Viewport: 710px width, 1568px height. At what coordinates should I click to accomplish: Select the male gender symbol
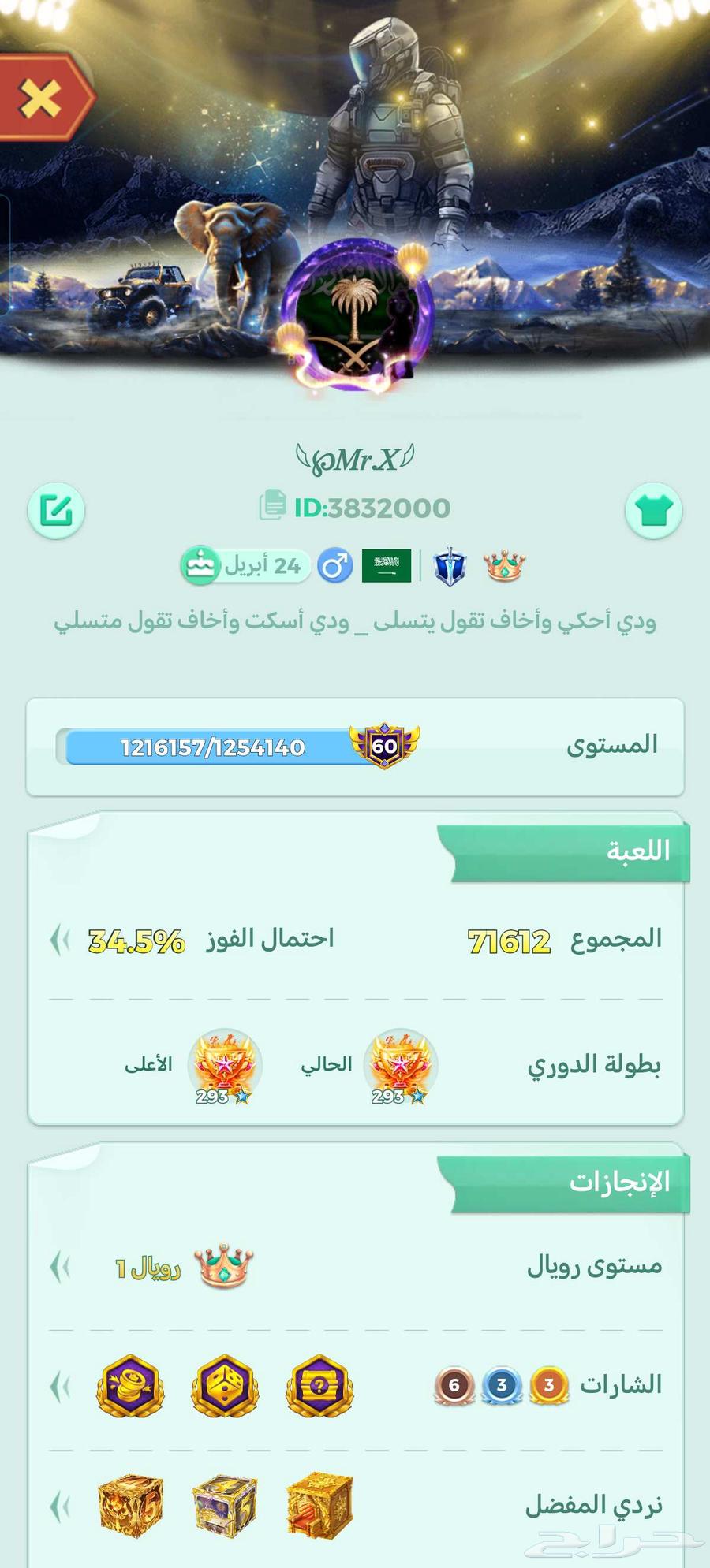pos(334,565)
